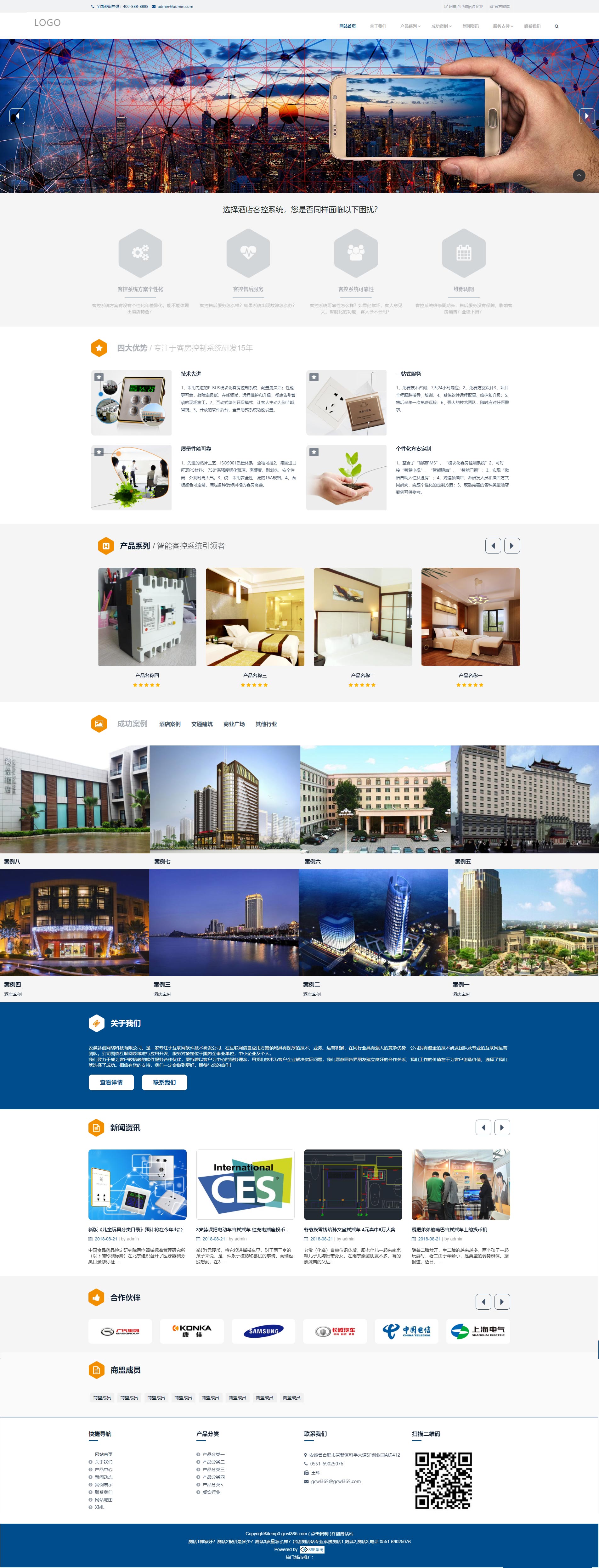Image resolution: width=599 pixels, height=1568 pixels.
Task: Go to 关于我们 in the top navigation
Action: (377, 26)
